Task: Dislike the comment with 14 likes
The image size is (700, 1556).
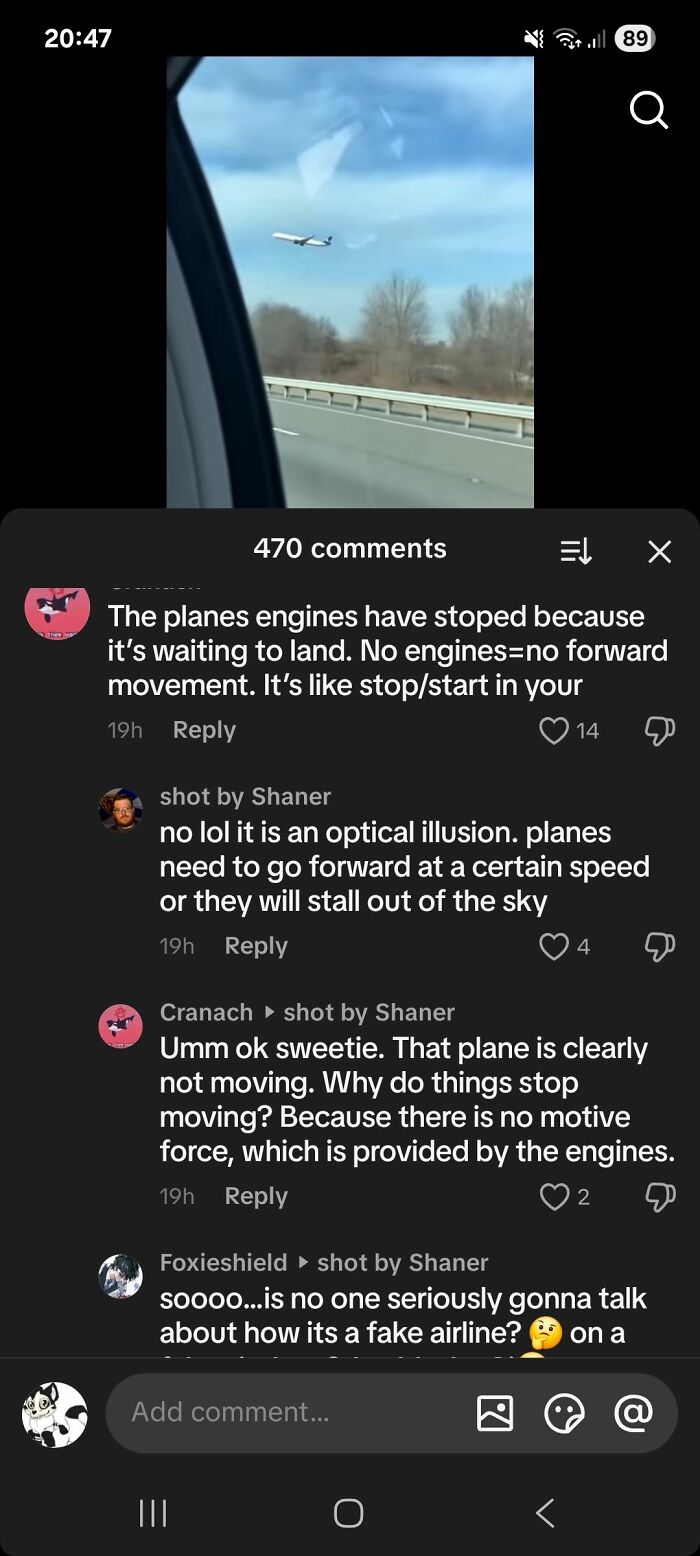Action: (x=659, y=731)
